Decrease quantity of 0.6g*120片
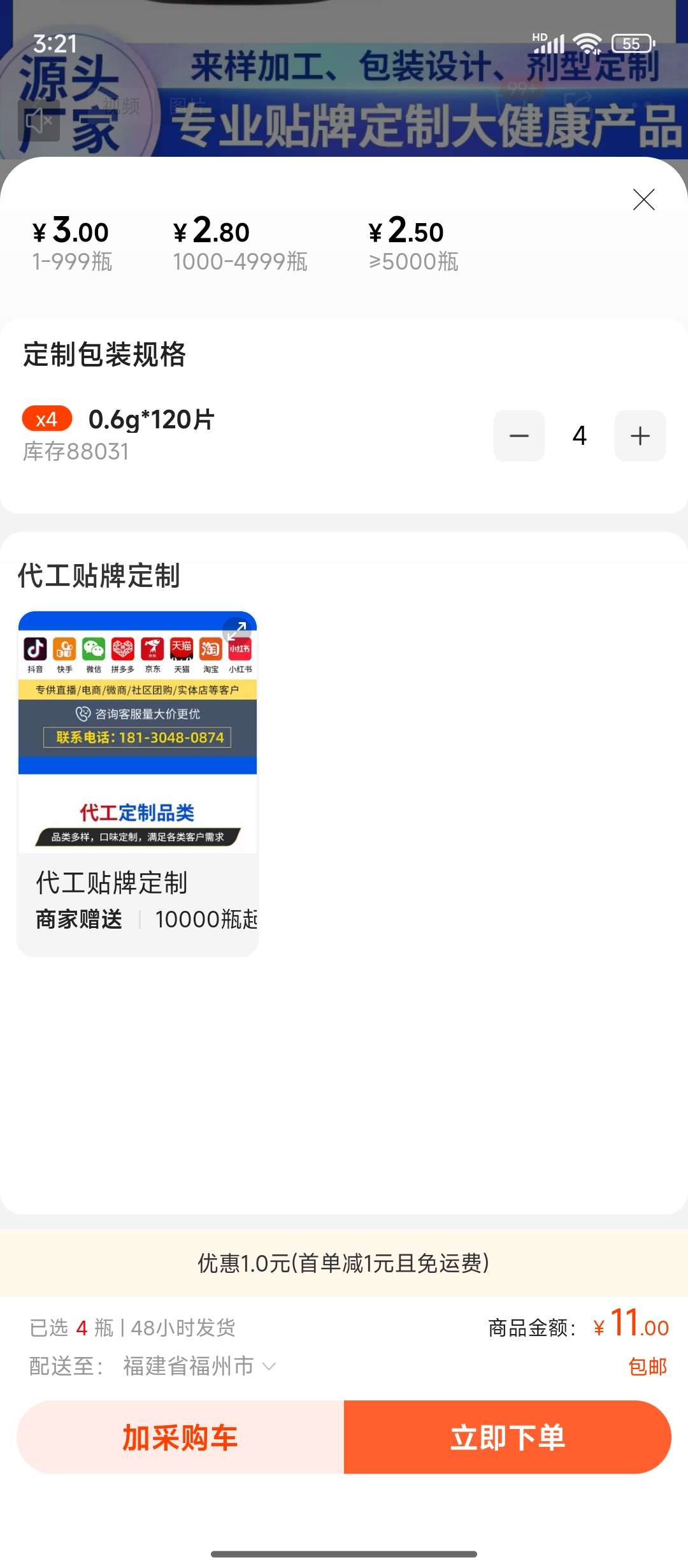This screenshot has width=688, height=1568. click(519, 436)
